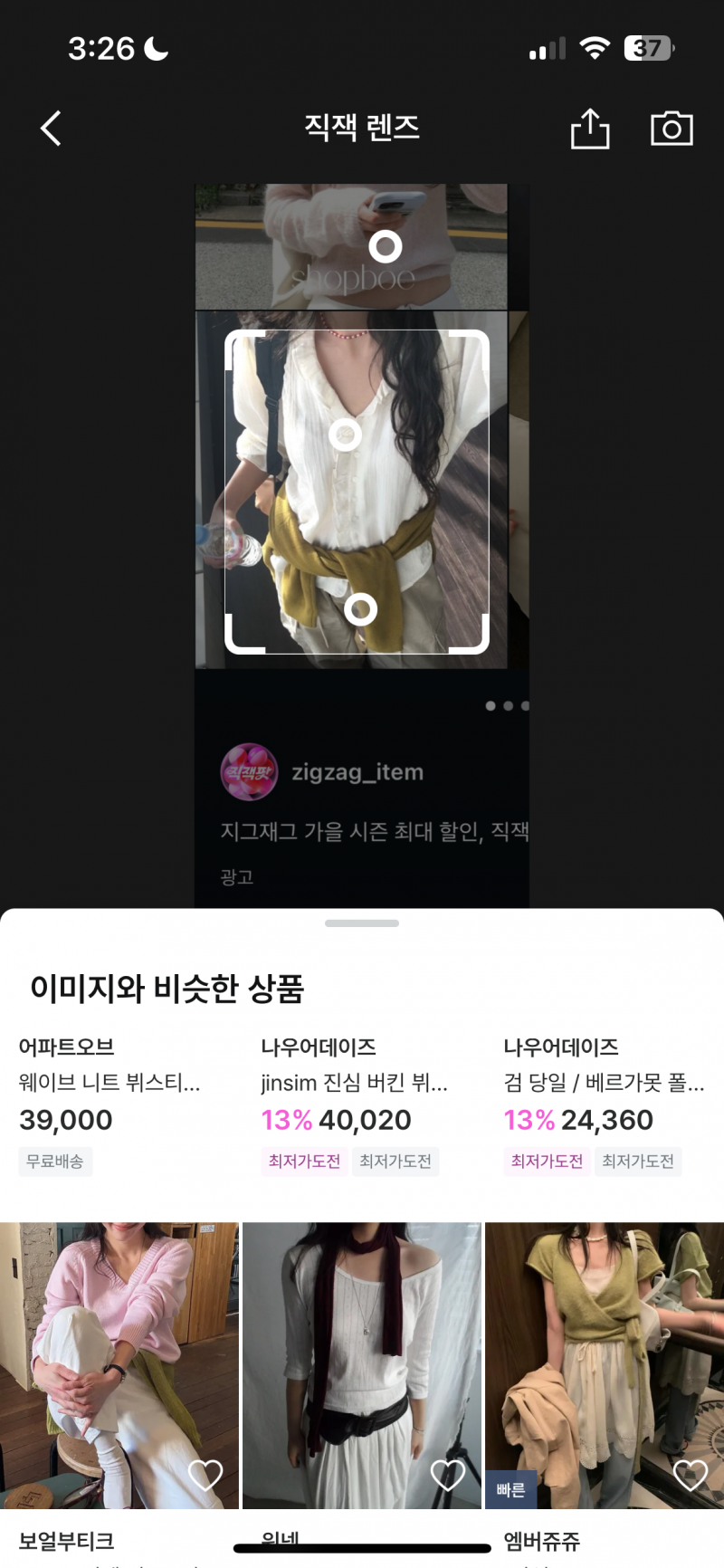The width and height of the screenshot is (724, 1568).
Task: Select the detection dot on the white blouse
Action: (x=344, y=435)
